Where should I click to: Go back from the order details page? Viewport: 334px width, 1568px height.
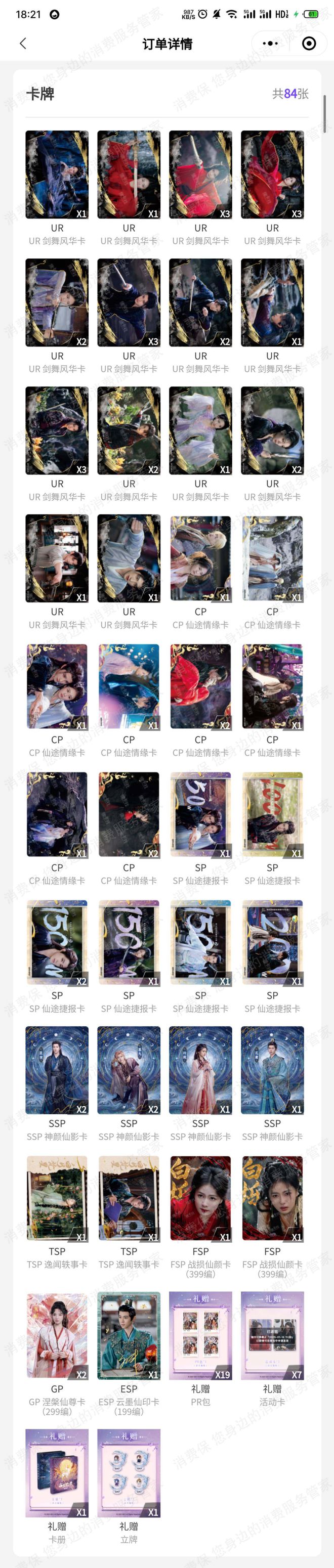coord(23,43)
